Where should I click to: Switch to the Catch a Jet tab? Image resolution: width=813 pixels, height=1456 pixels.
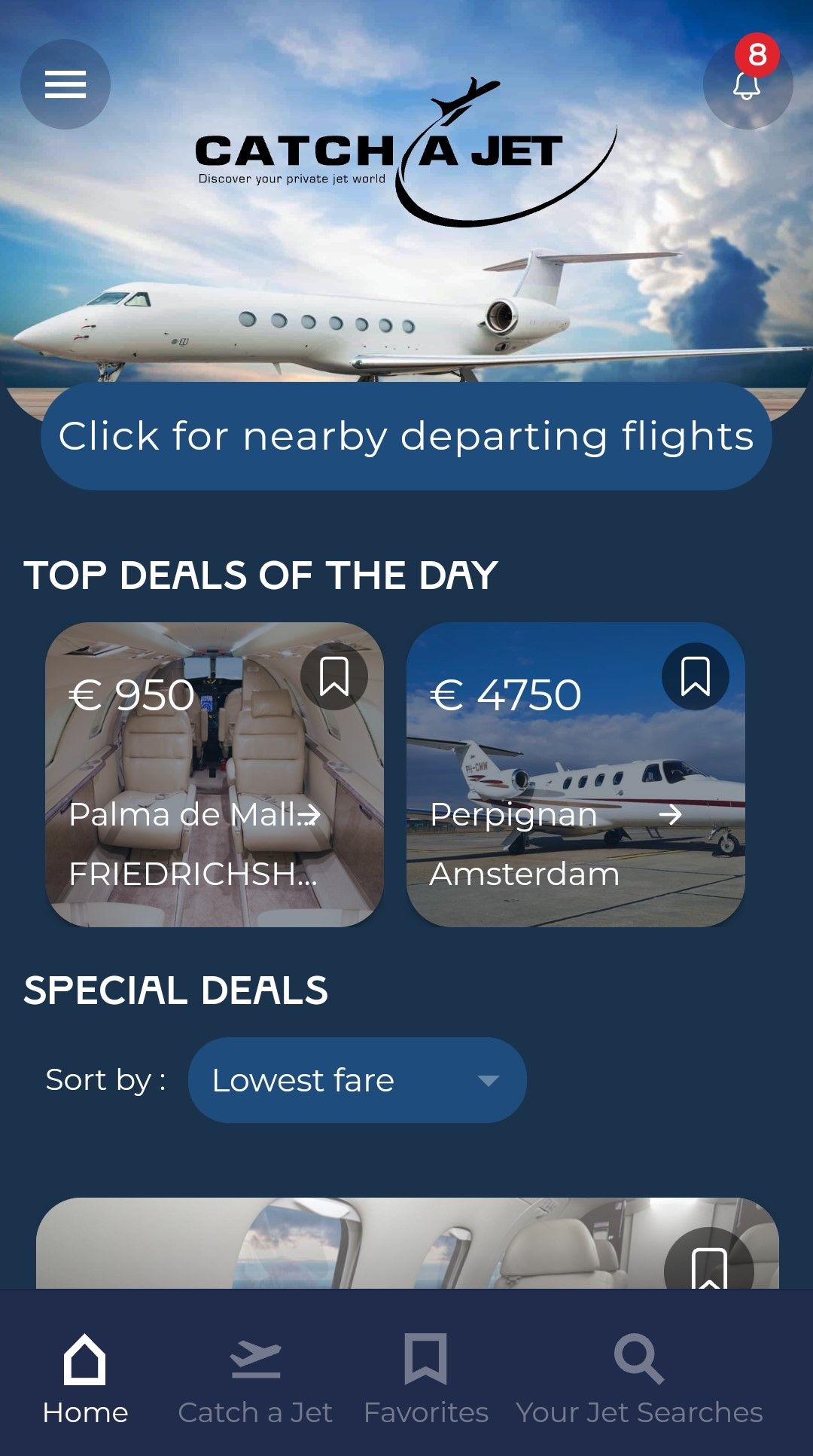pos(255,1379)
